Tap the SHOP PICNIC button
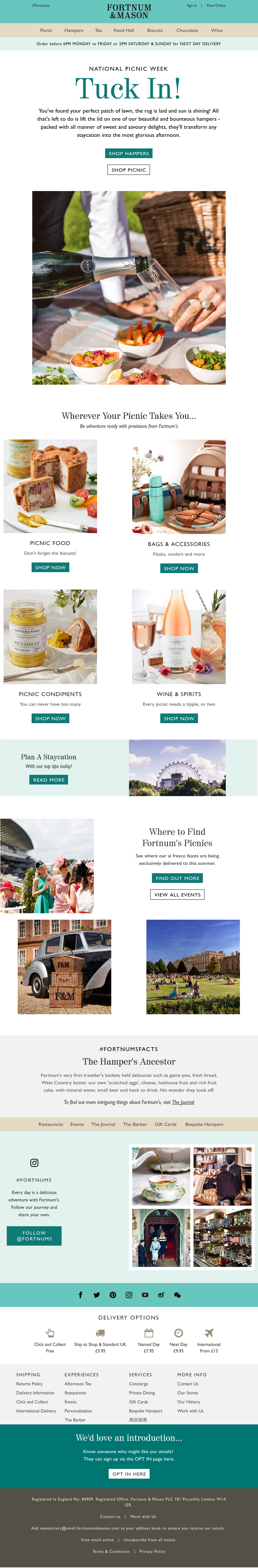Viewport: 258px width, 1568px height. click(128, 170)
